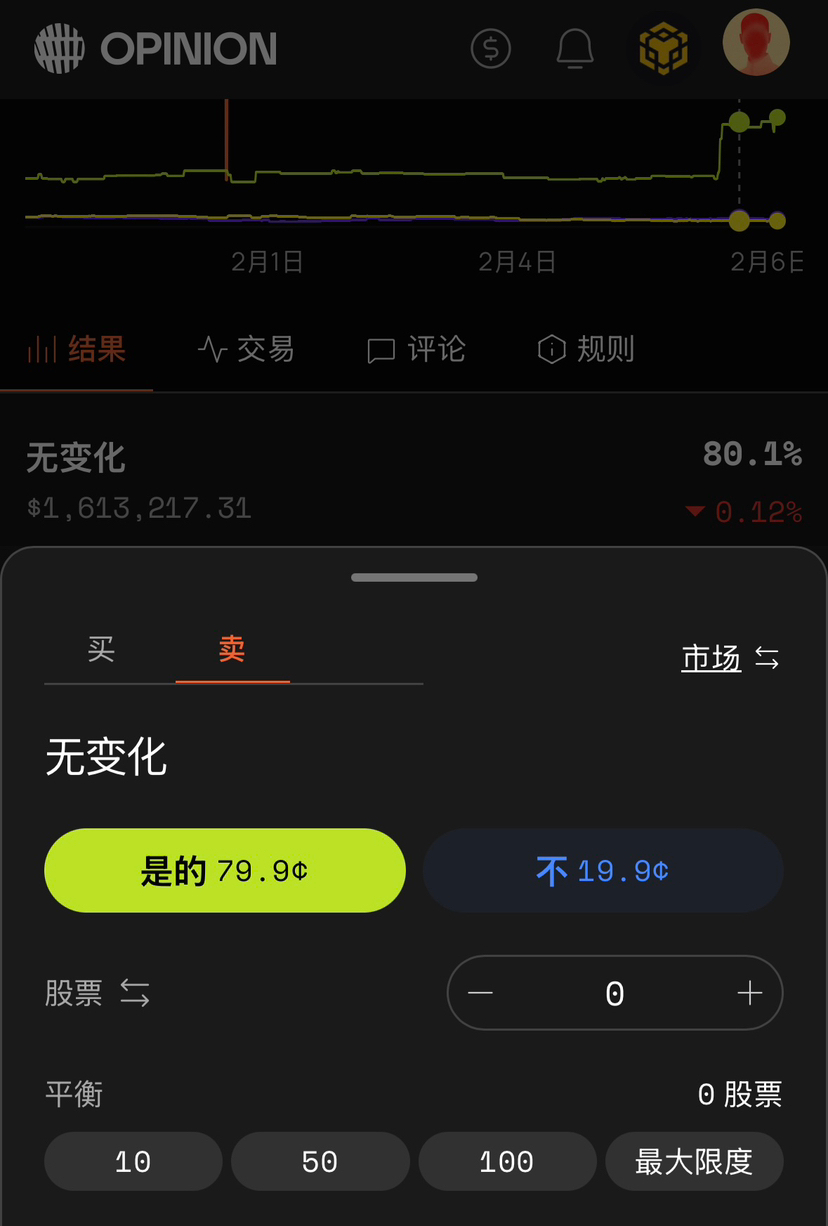Open the 规则 tab

(x=586, y=349)
